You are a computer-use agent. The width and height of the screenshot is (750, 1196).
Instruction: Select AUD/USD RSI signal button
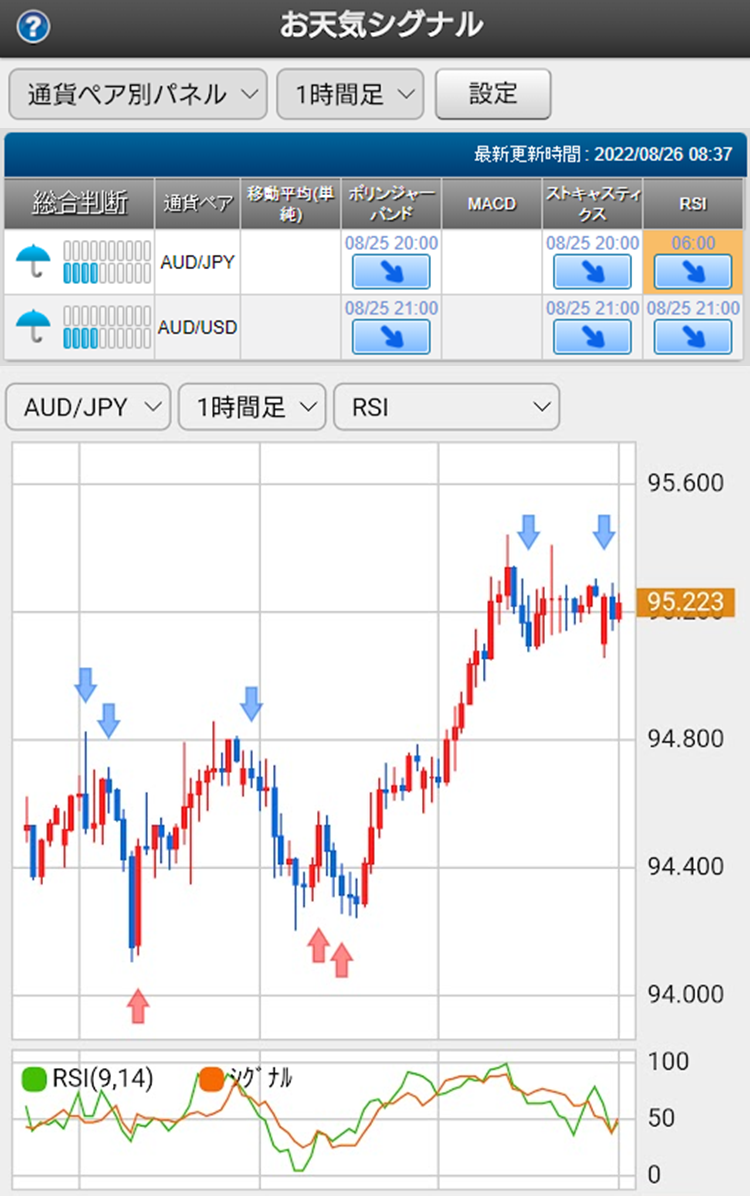[x=692, y=336]
